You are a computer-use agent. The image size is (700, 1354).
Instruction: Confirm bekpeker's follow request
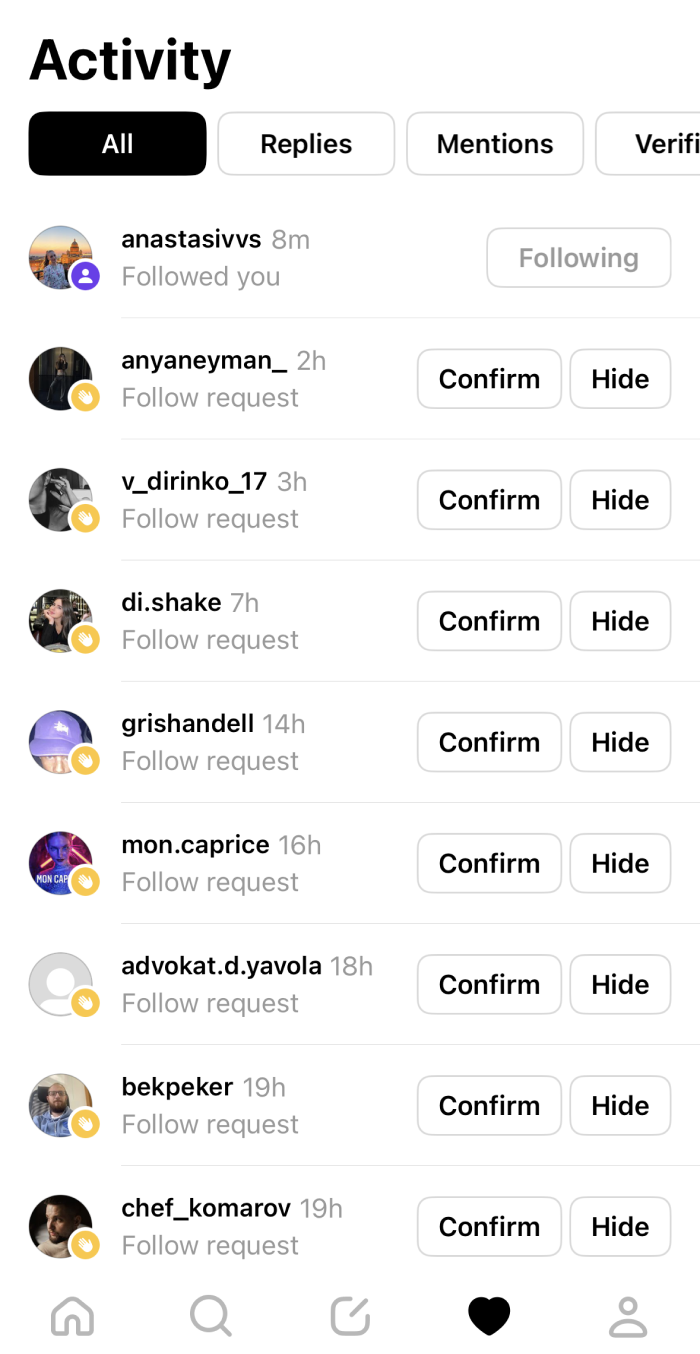tap(489, 1105)
